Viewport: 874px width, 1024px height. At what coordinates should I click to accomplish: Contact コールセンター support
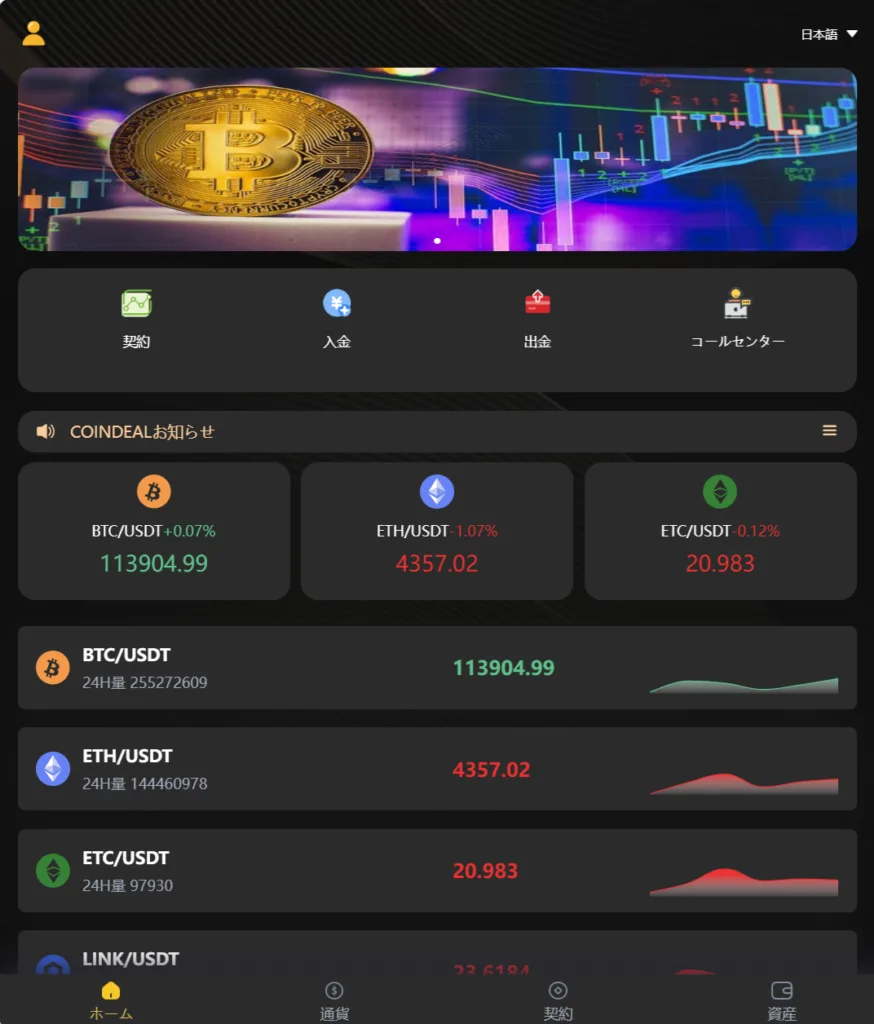coord(737,319)
